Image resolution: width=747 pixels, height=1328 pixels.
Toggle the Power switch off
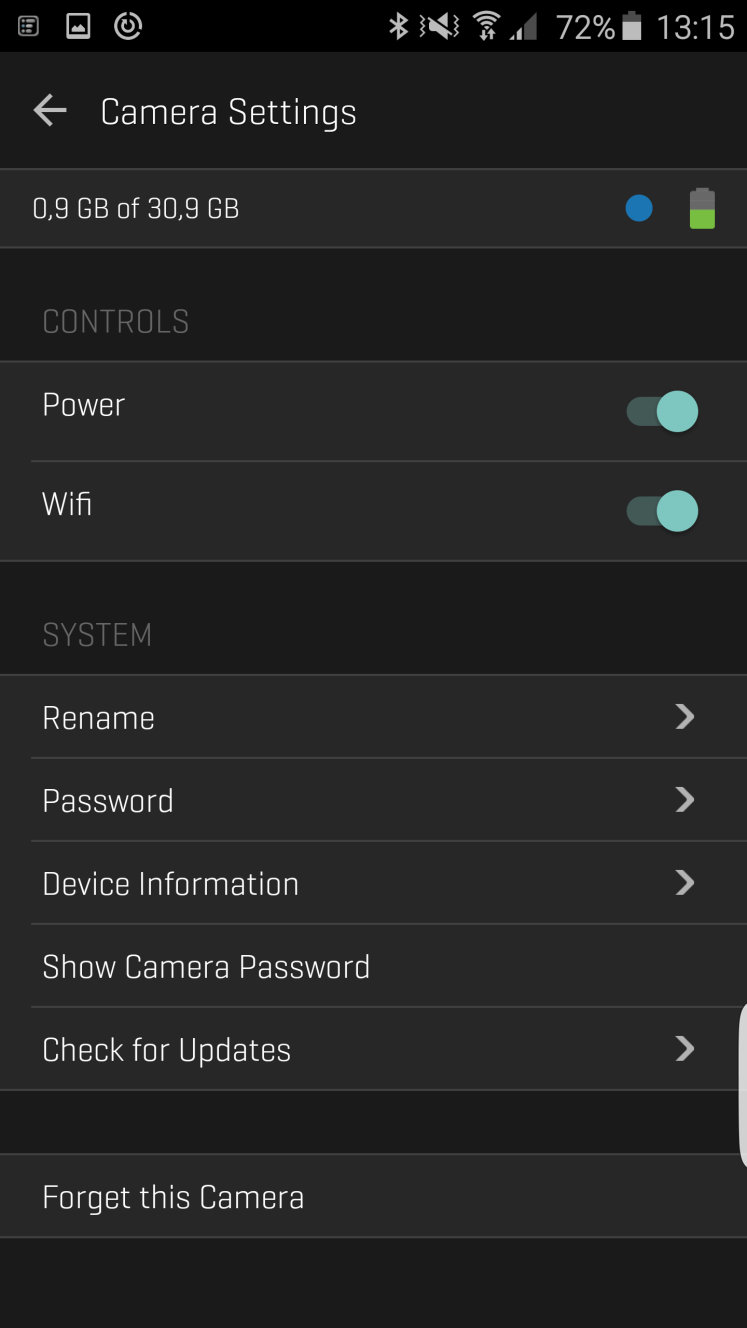tap(662, 411)
